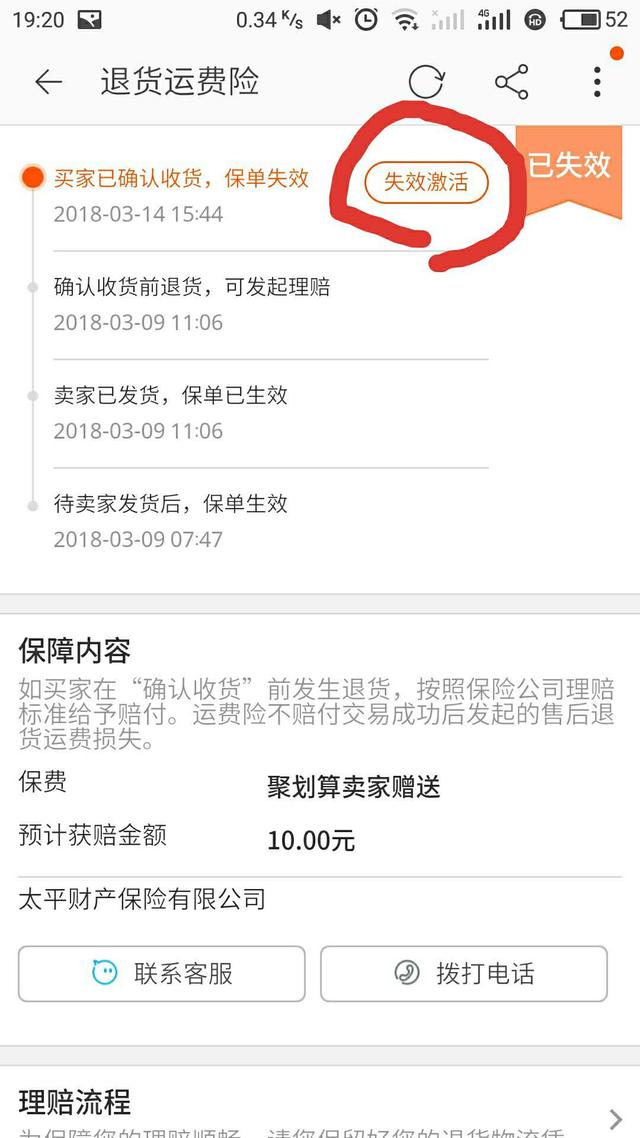Share this insurance page
The image size is (640, 1138).
(512, 81)
